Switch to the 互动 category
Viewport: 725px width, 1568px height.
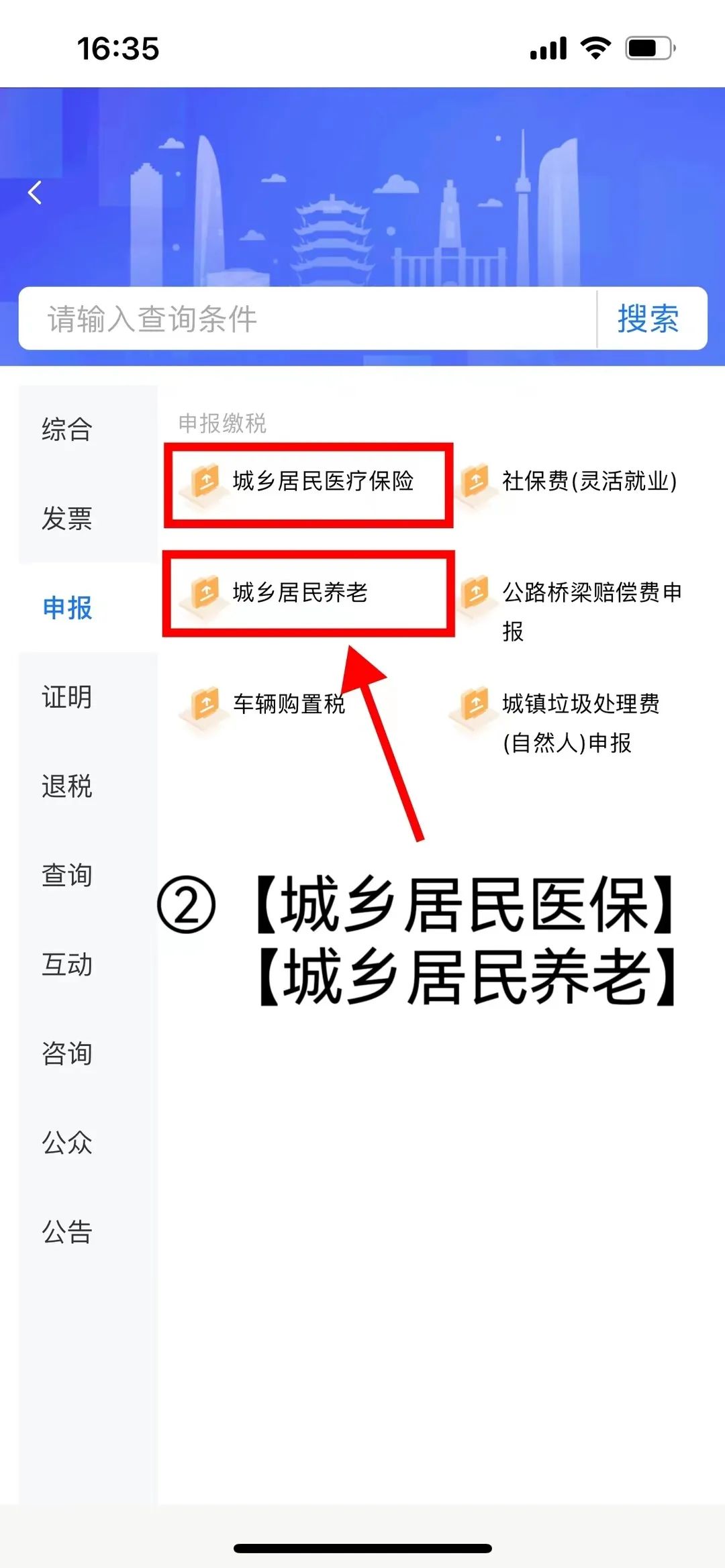[67, 965]
